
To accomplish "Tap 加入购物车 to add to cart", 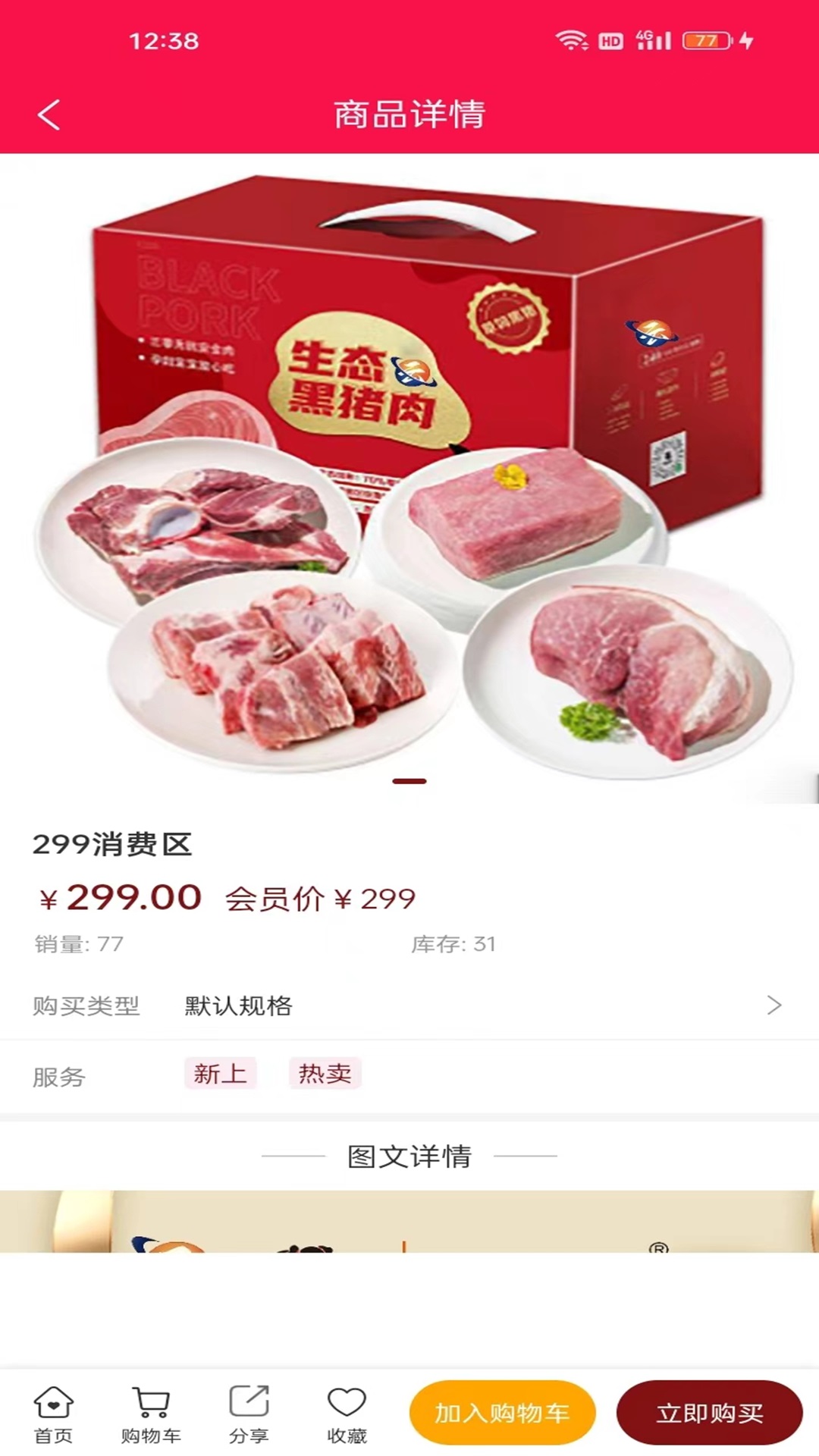I will tap(502, 1413).
